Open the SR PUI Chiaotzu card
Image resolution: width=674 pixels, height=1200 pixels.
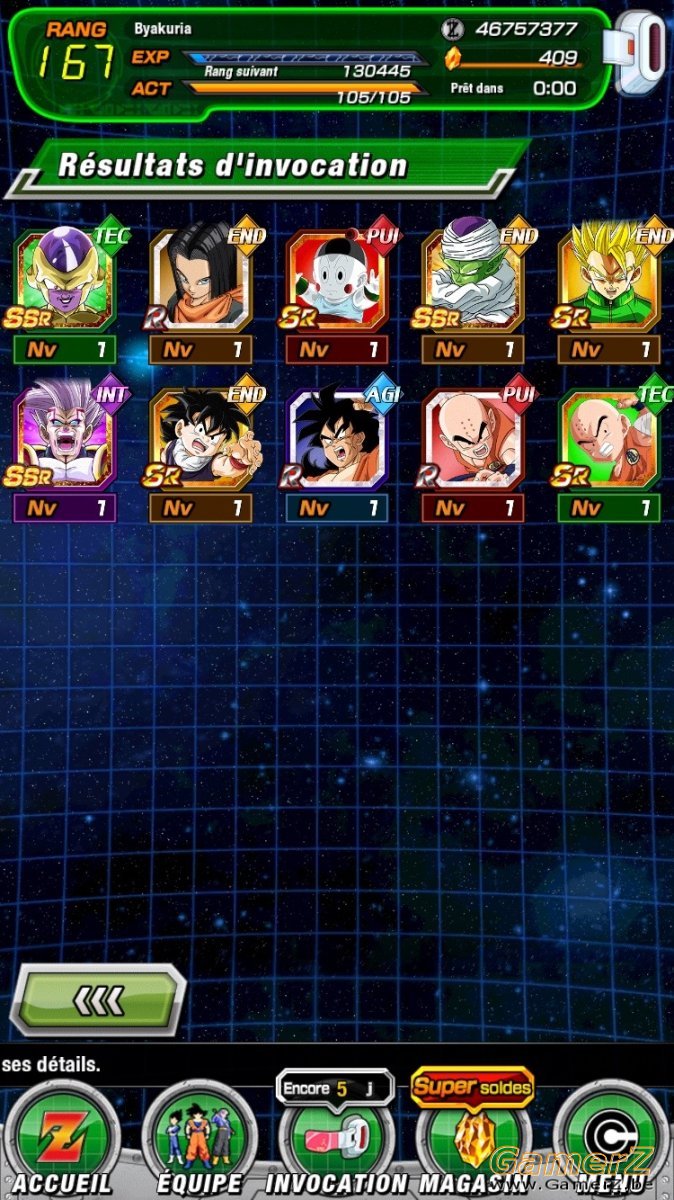(x=338, y=290)
